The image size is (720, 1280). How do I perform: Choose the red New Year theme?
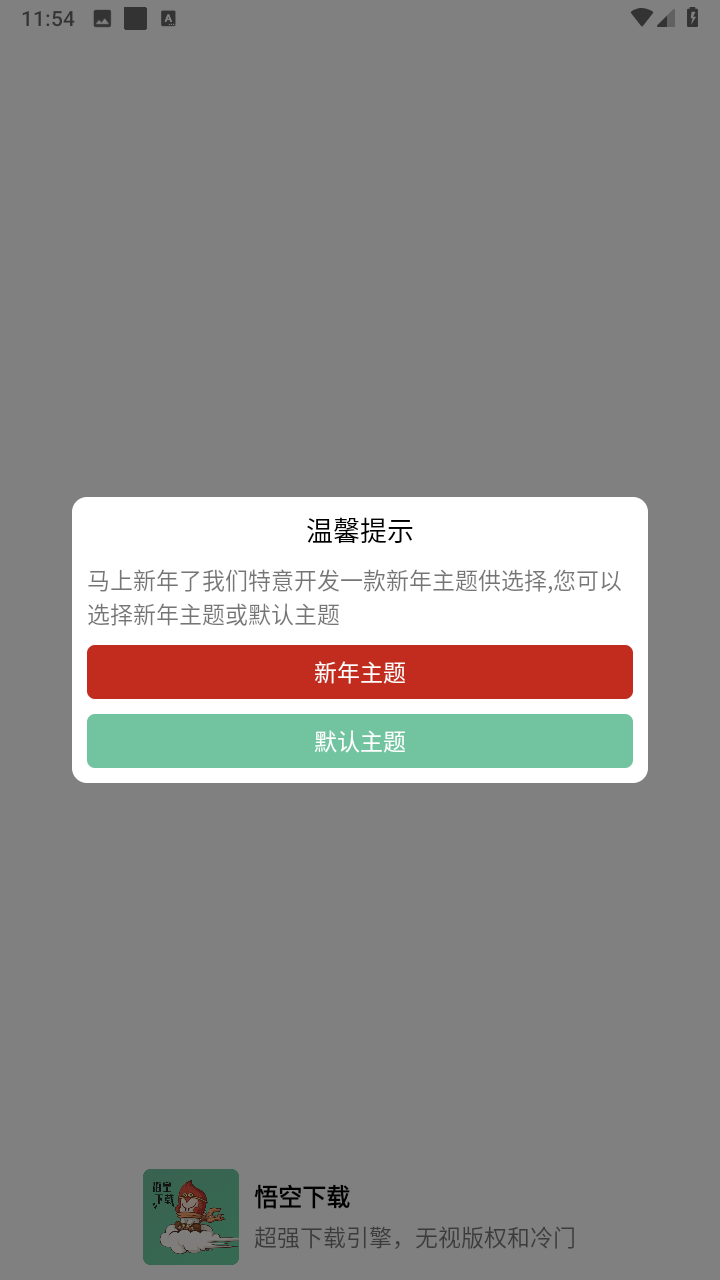click(360, 672)
